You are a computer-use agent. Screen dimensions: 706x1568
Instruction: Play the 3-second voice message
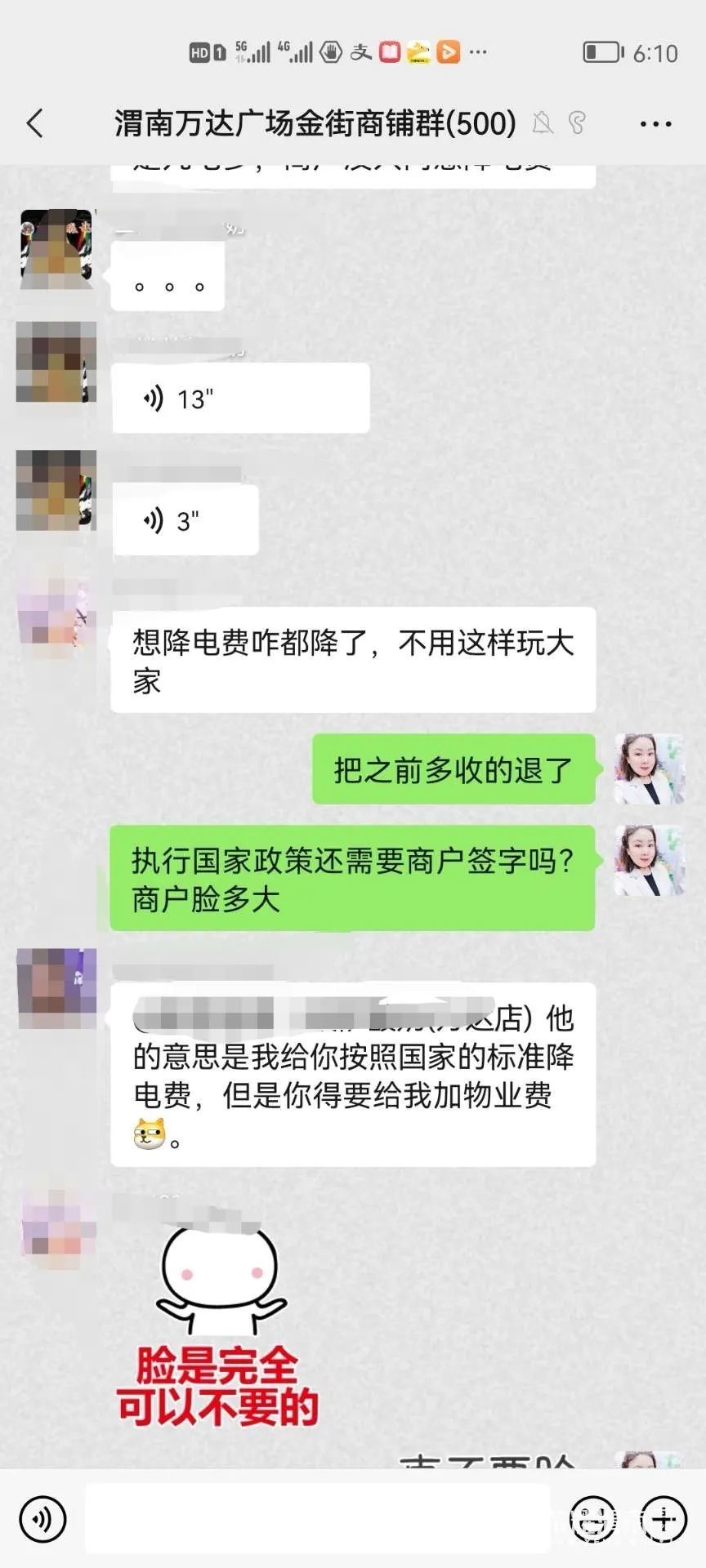185,520
